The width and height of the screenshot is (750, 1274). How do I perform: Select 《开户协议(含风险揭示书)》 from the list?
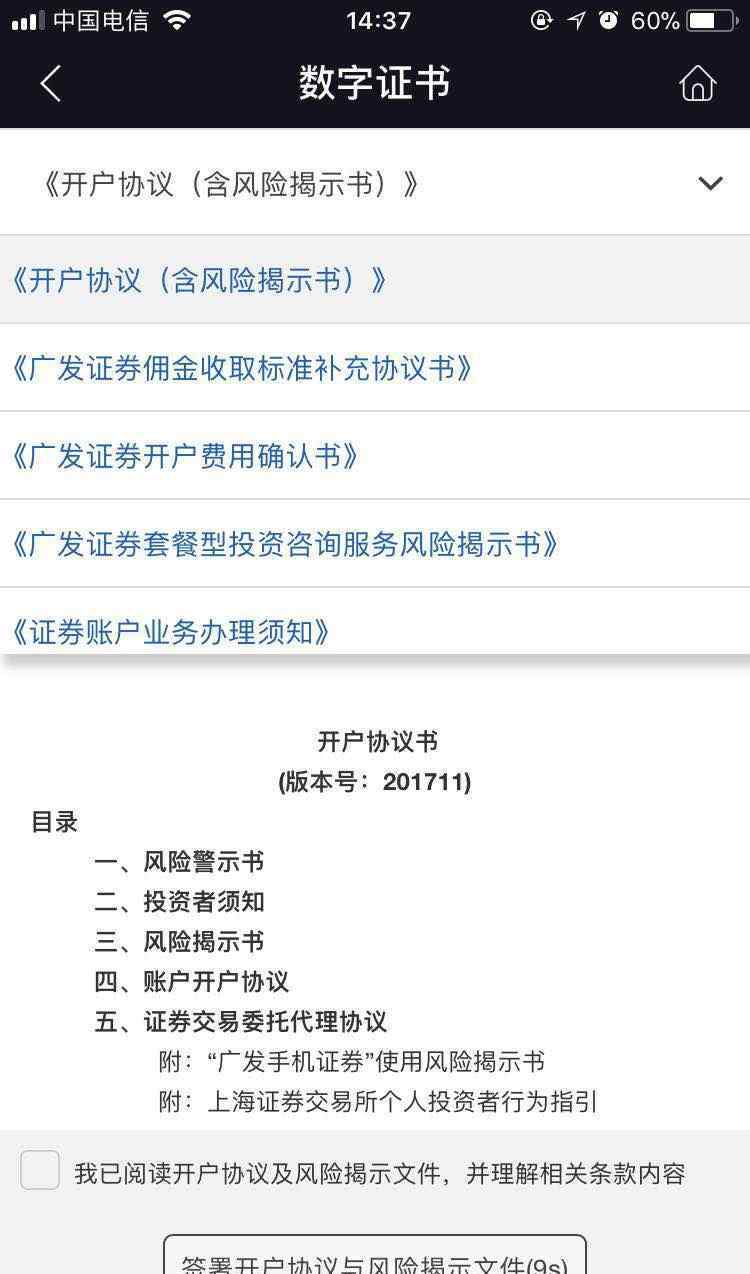[x=198, y=280]
